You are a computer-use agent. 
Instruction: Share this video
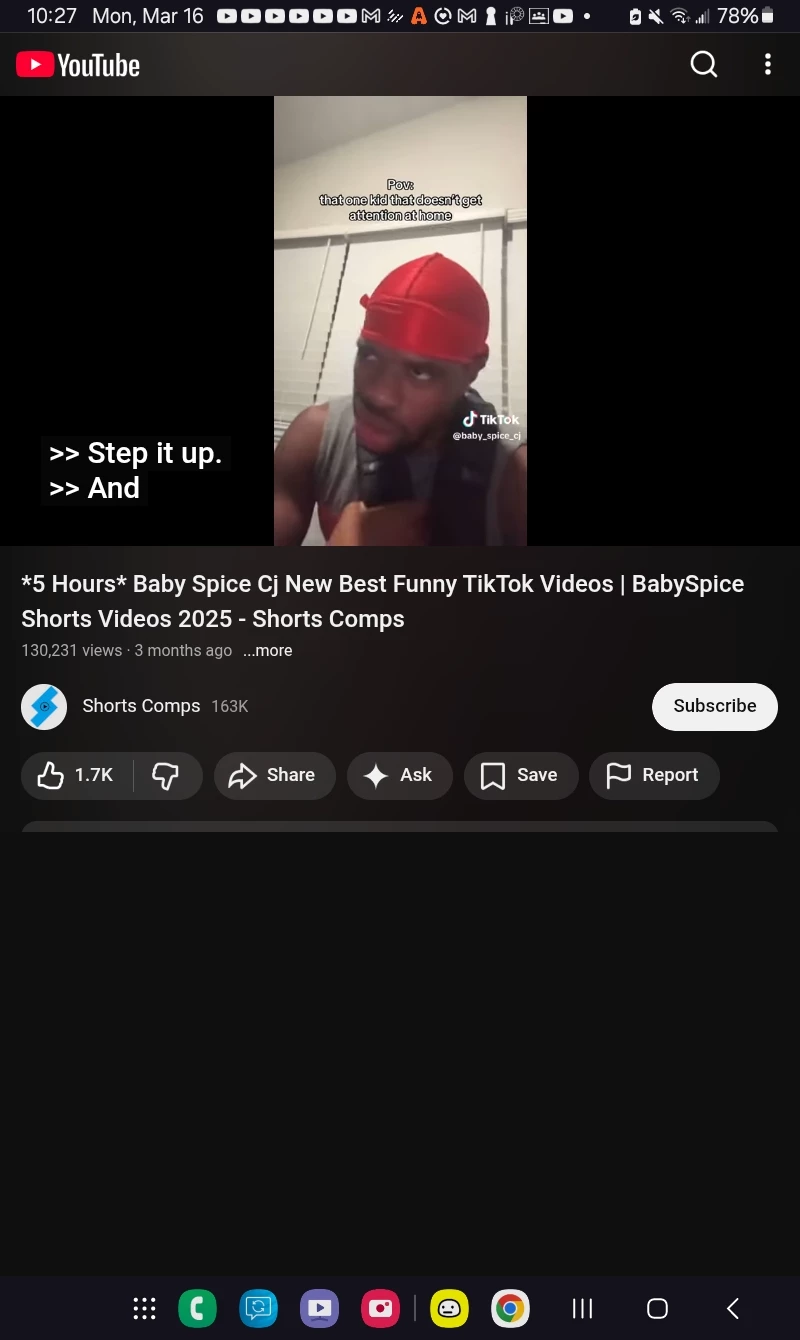(274, 775)
